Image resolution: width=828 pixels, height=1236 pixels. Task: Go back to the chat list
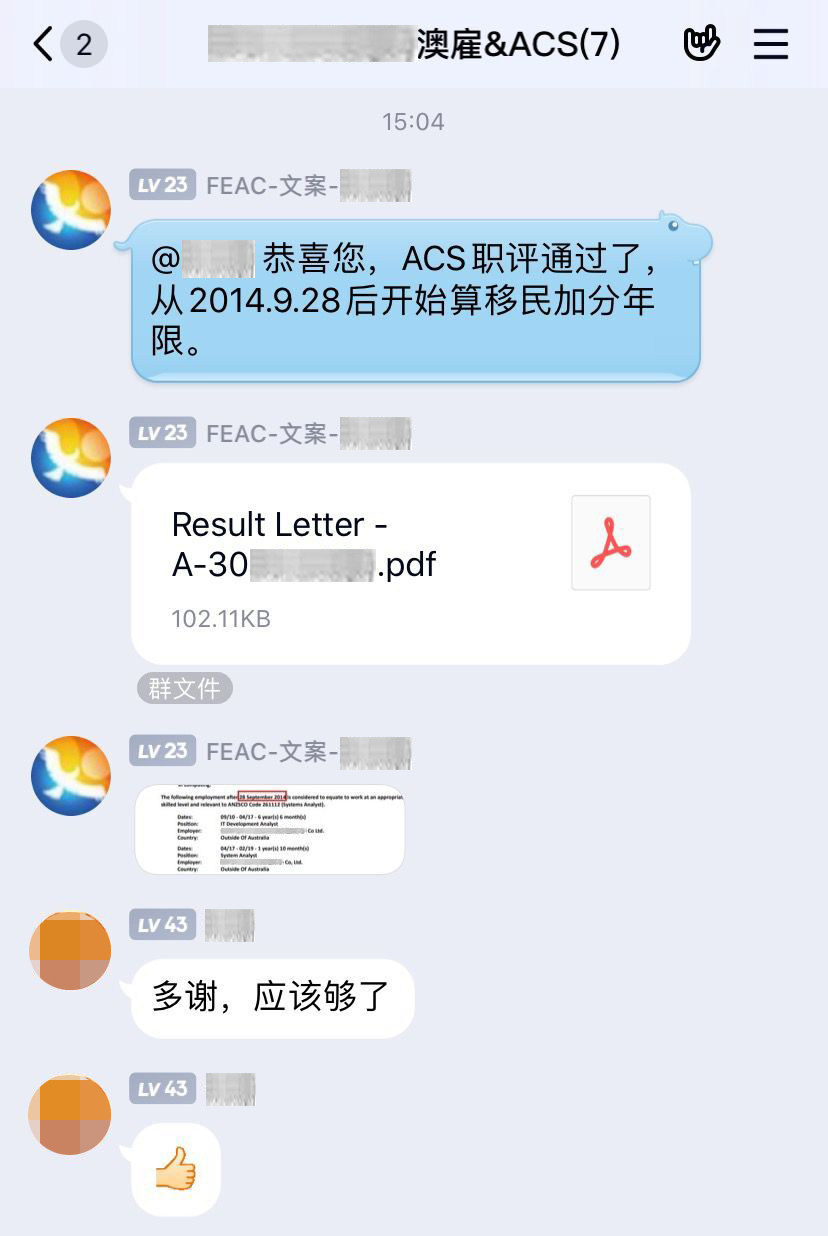tap(44, 44)
